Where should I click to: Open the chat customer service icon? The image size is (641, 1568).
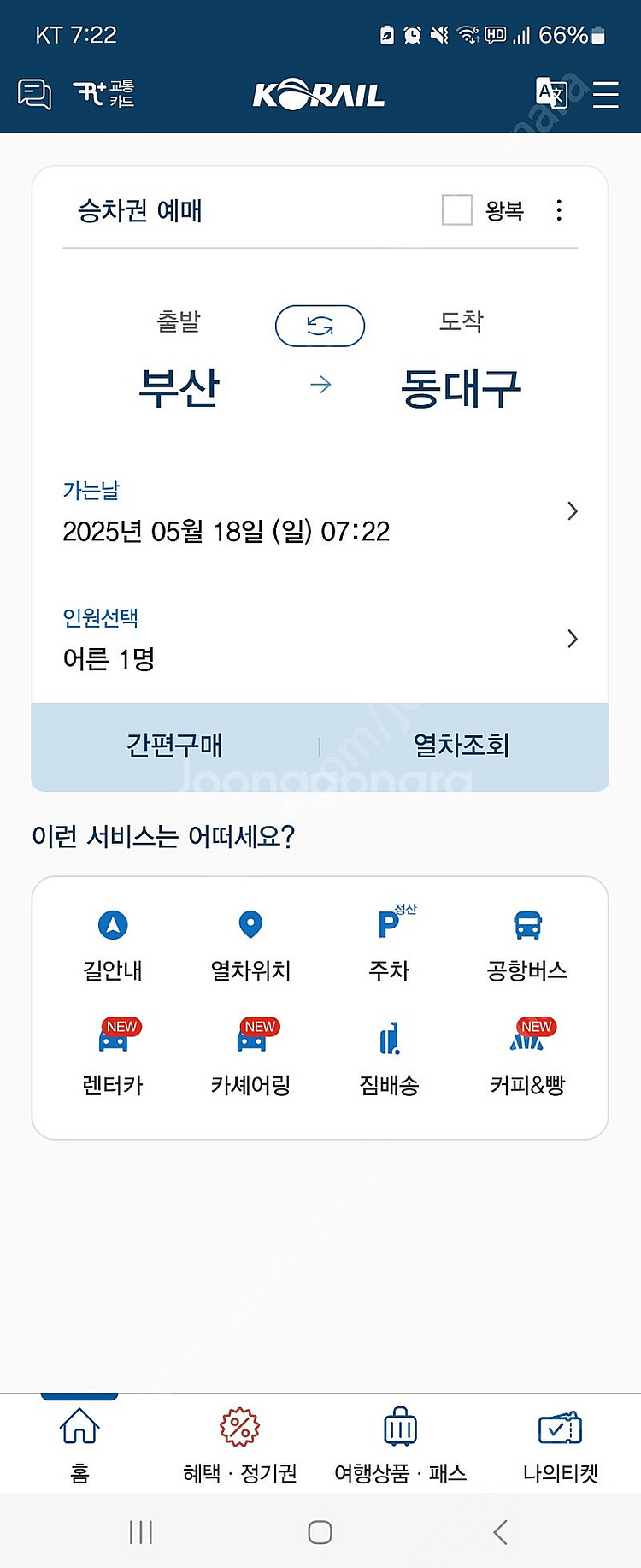click(x=34, y=95)
